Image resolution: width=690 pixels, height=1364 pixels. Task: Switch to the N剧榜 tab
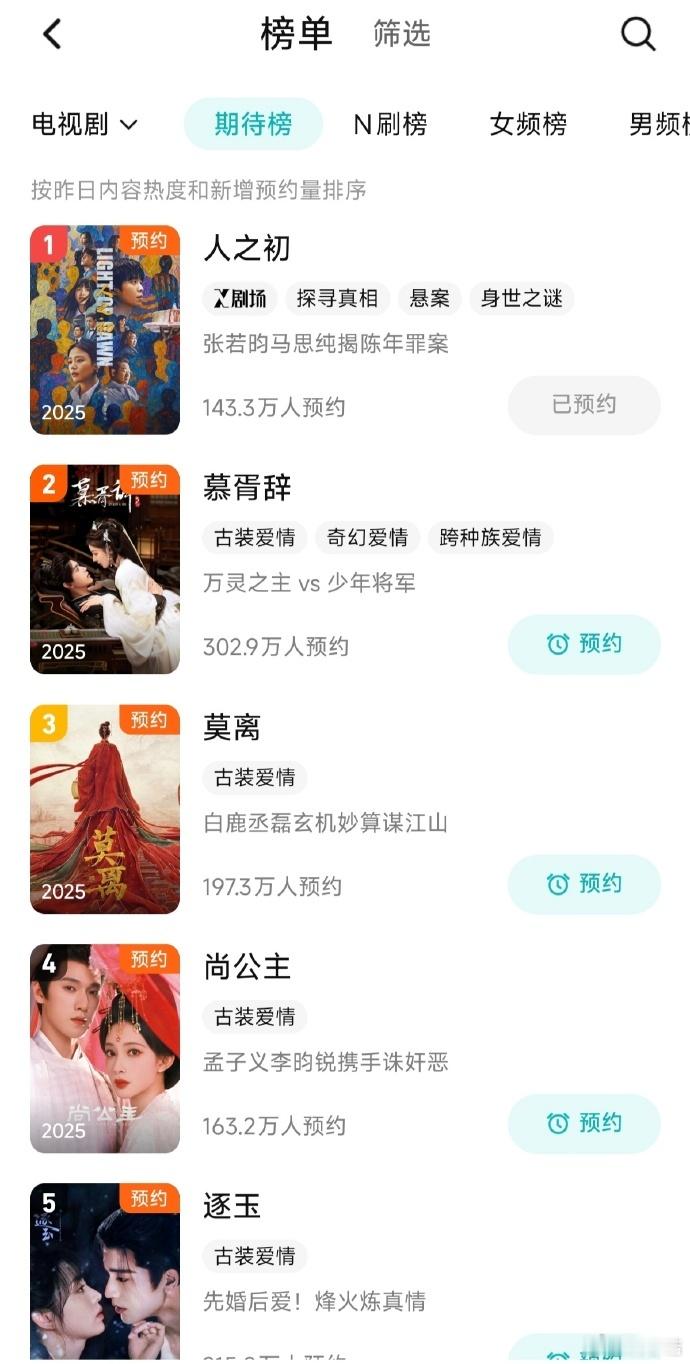coord(390,124)
